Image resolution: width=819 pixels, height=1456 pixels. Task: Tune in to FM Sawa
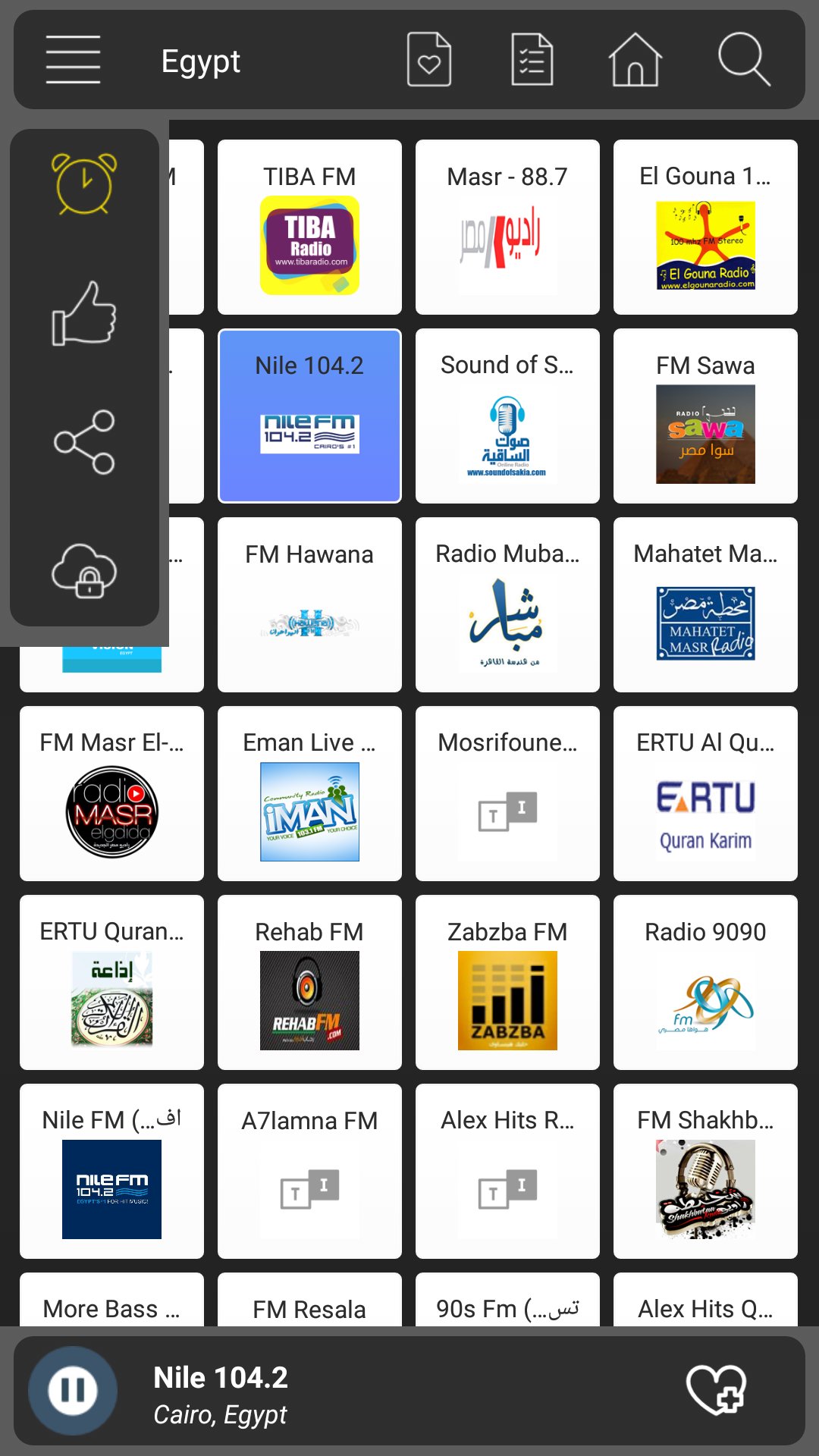tap(705, 416)
